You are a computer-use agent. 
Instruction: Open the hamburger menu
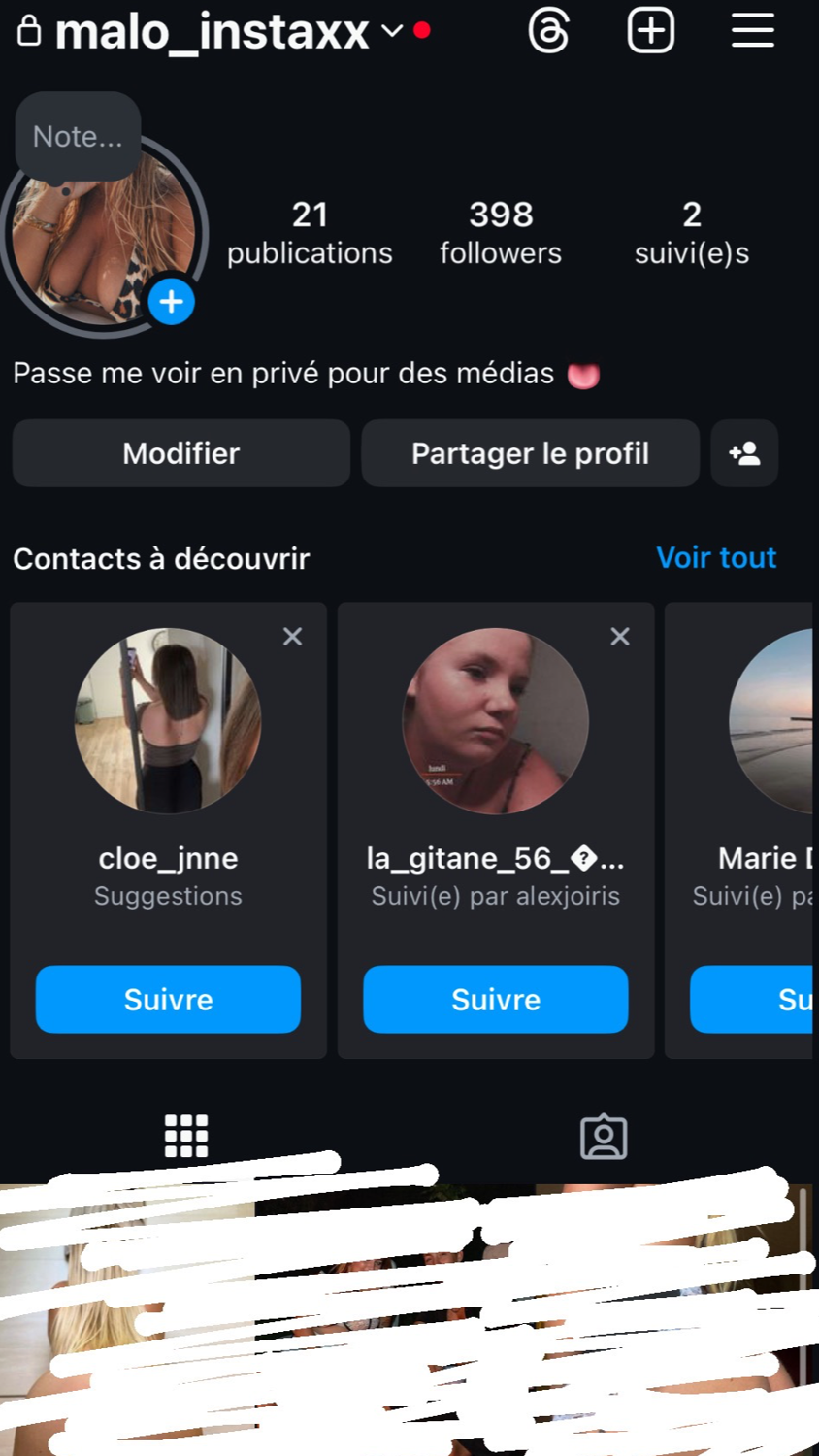(752, 31)
